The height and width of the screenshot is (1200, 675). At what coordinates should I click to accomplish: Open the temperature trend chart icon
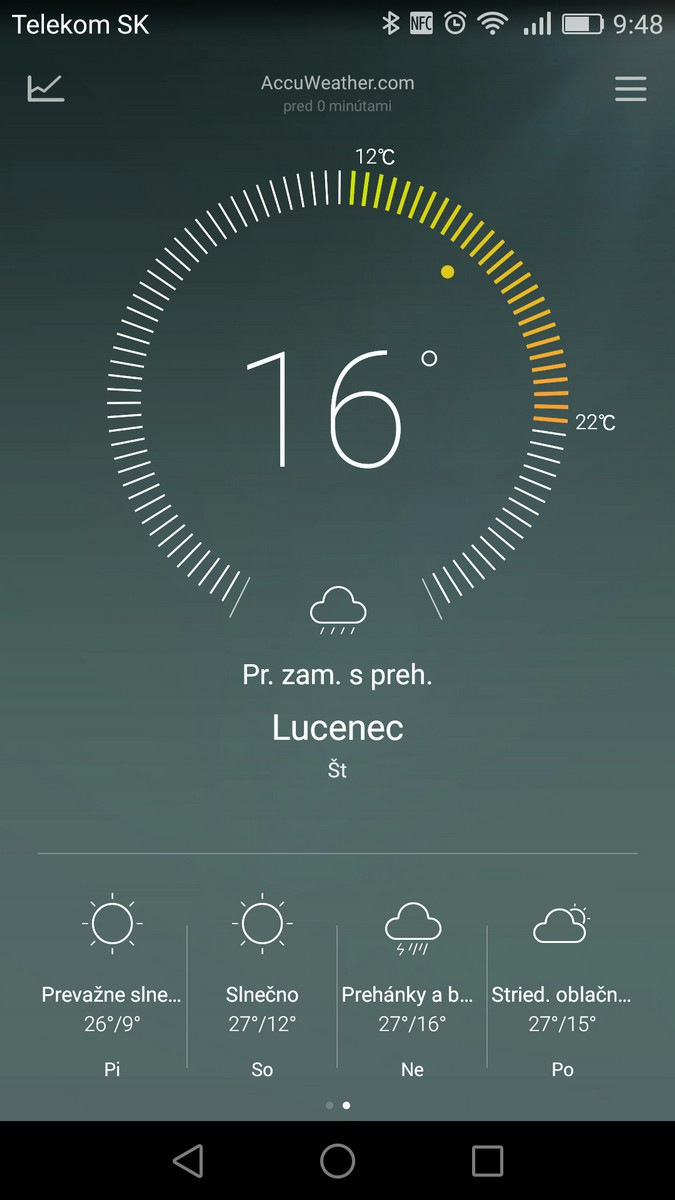point(46,88)
